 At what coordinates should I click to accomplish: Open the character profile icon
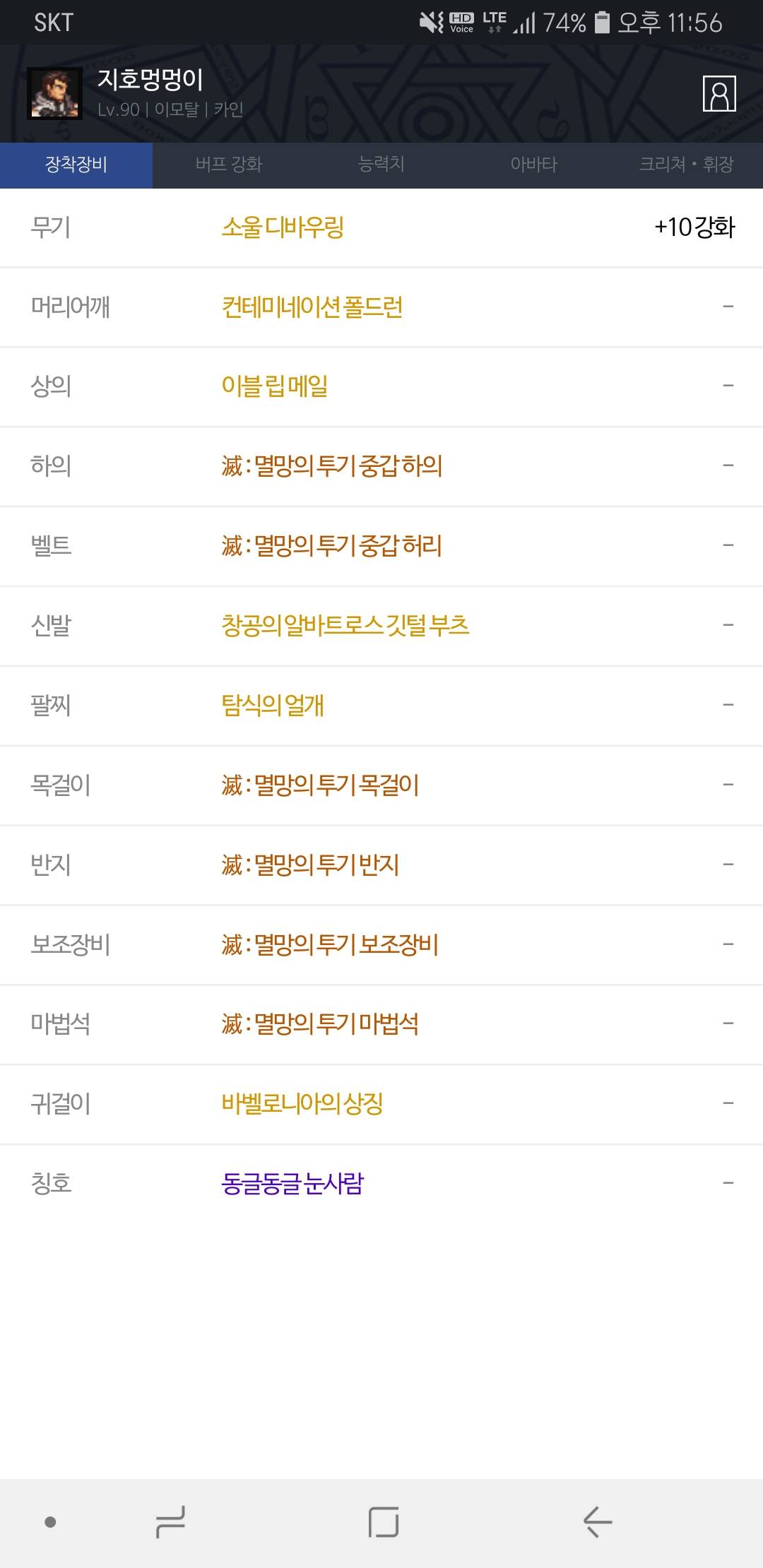click(x=719, y=93)
